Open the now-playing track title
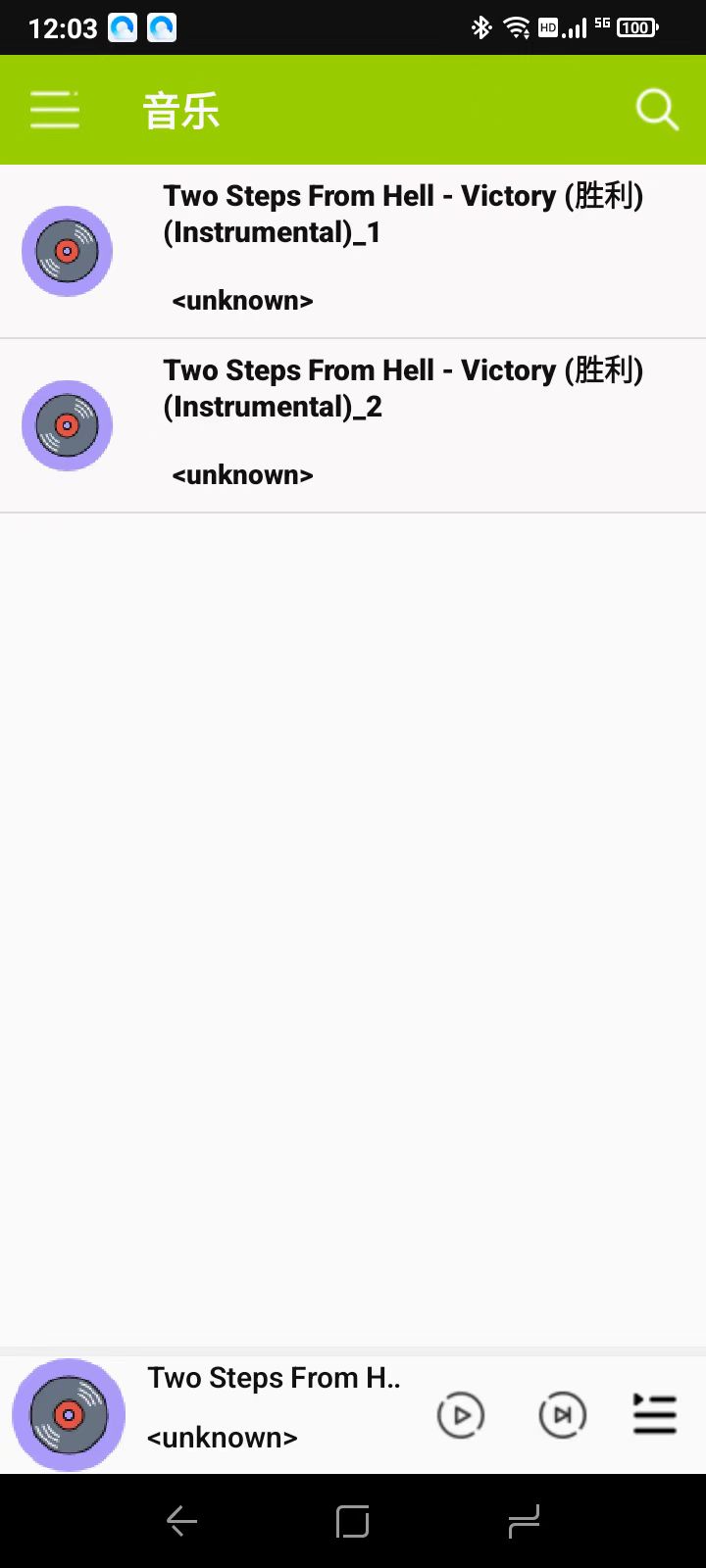 pos(274,1378)
